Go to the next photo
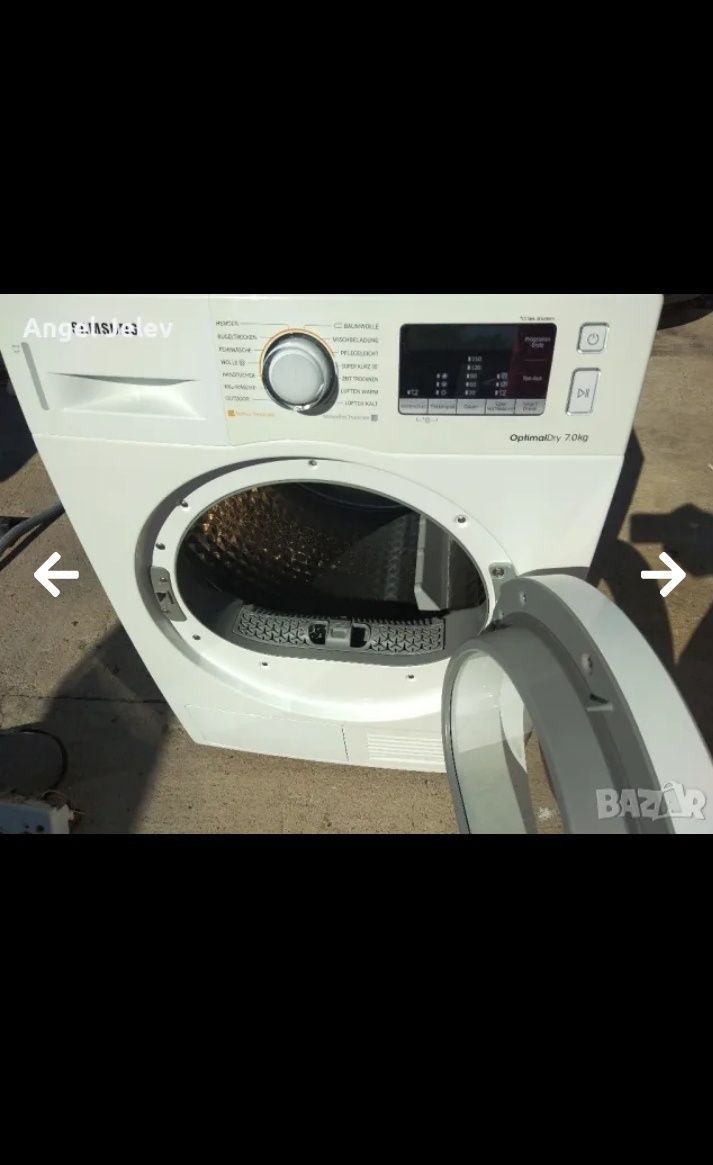This screenshot has height=1165, width=713. (663, 574)
